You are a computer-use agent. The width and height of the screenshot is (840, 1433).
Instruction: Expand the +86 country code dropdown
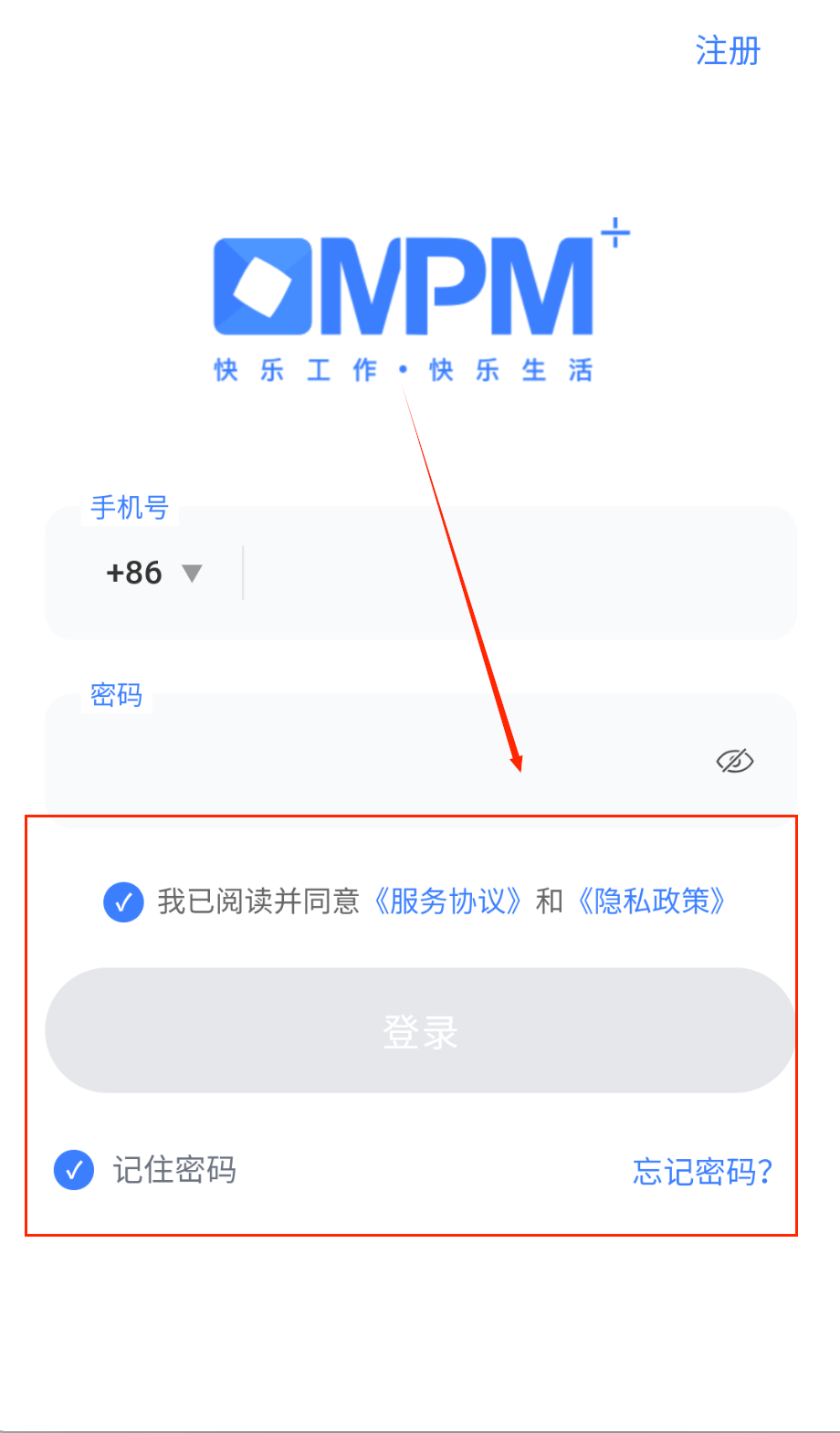tap(153, 574)
